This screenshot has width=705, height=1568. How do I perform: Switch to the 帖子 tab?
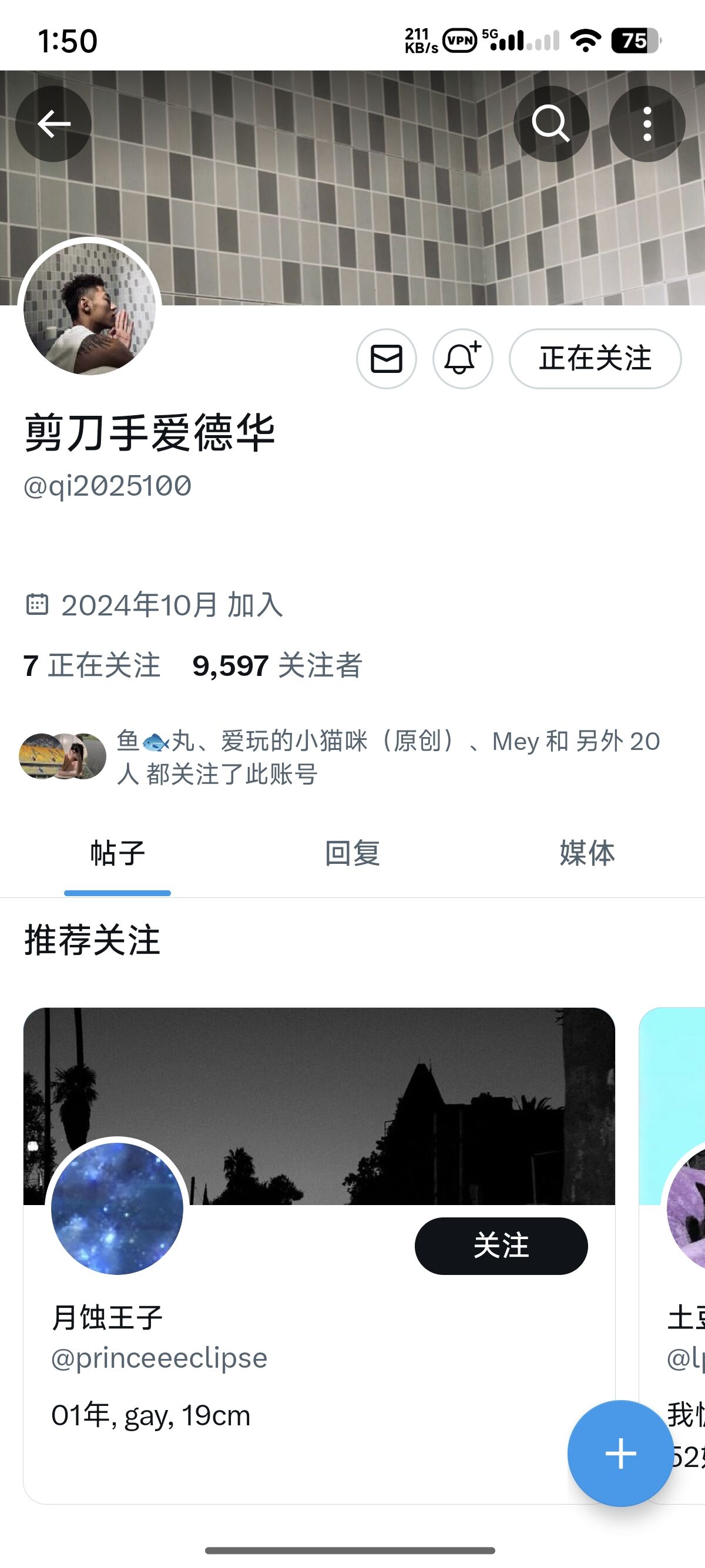tap(117, 853)
